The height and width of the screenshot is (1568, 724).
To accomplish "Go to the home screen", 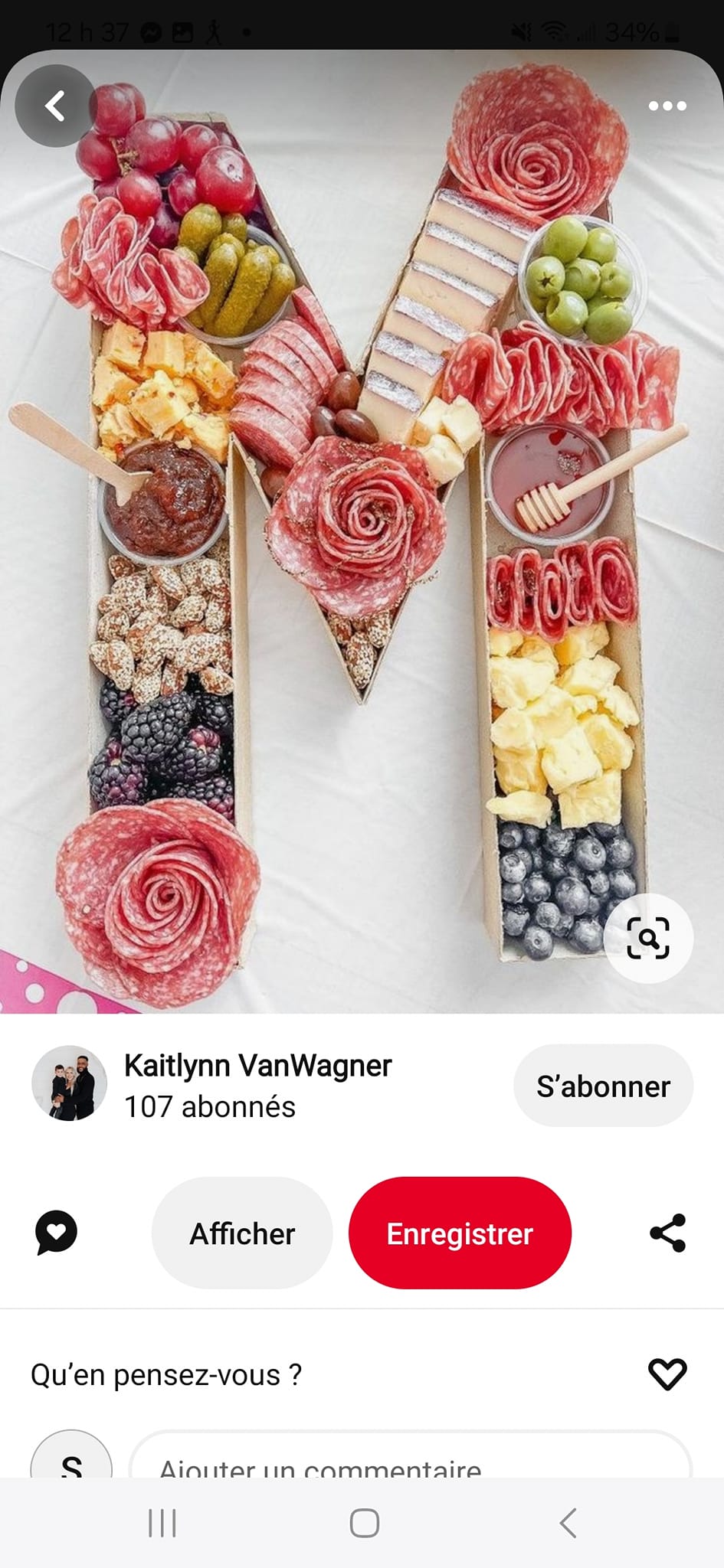I will point(364,1523).
